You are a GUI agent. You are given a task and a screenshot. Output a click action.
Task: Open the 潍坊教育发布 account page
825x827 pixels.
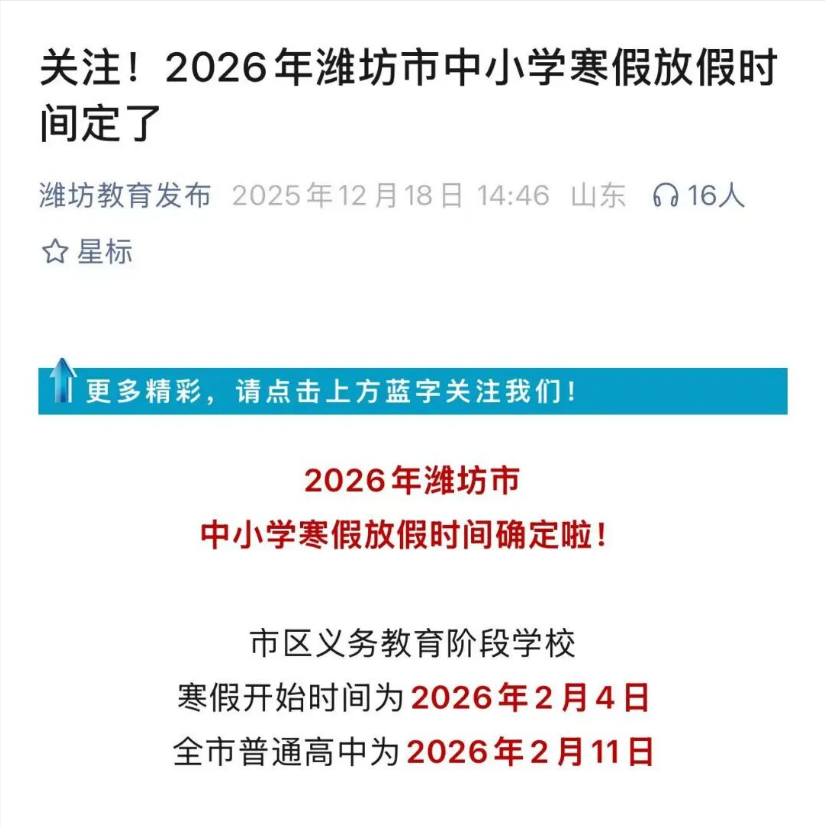[x=125, y=195]
